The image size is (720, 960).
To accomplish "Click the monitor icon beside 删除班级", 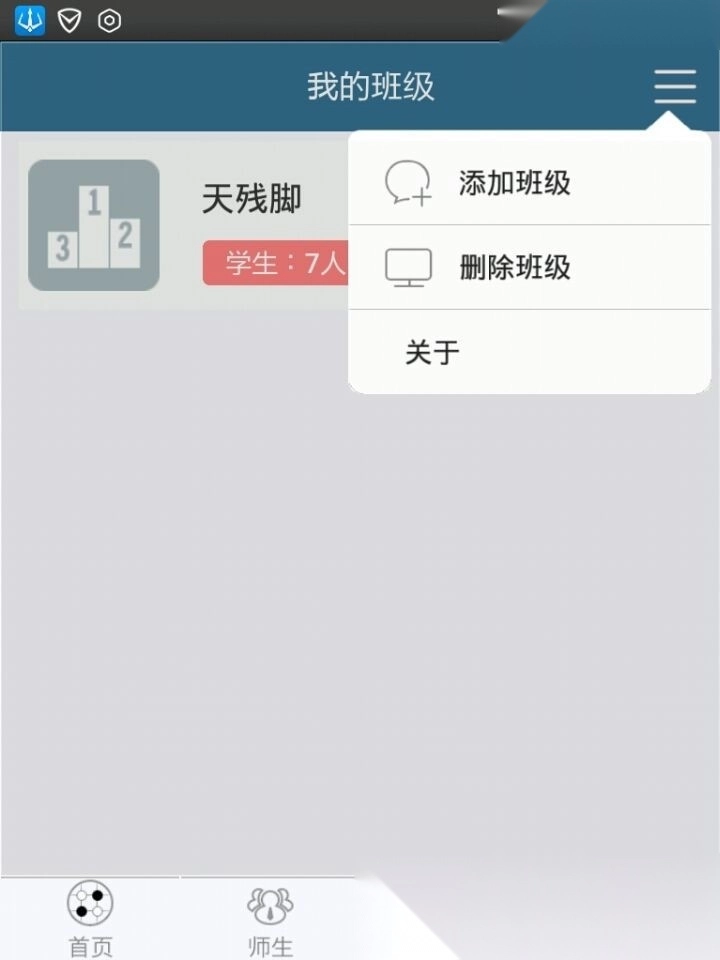I will [x=406, y=267].
